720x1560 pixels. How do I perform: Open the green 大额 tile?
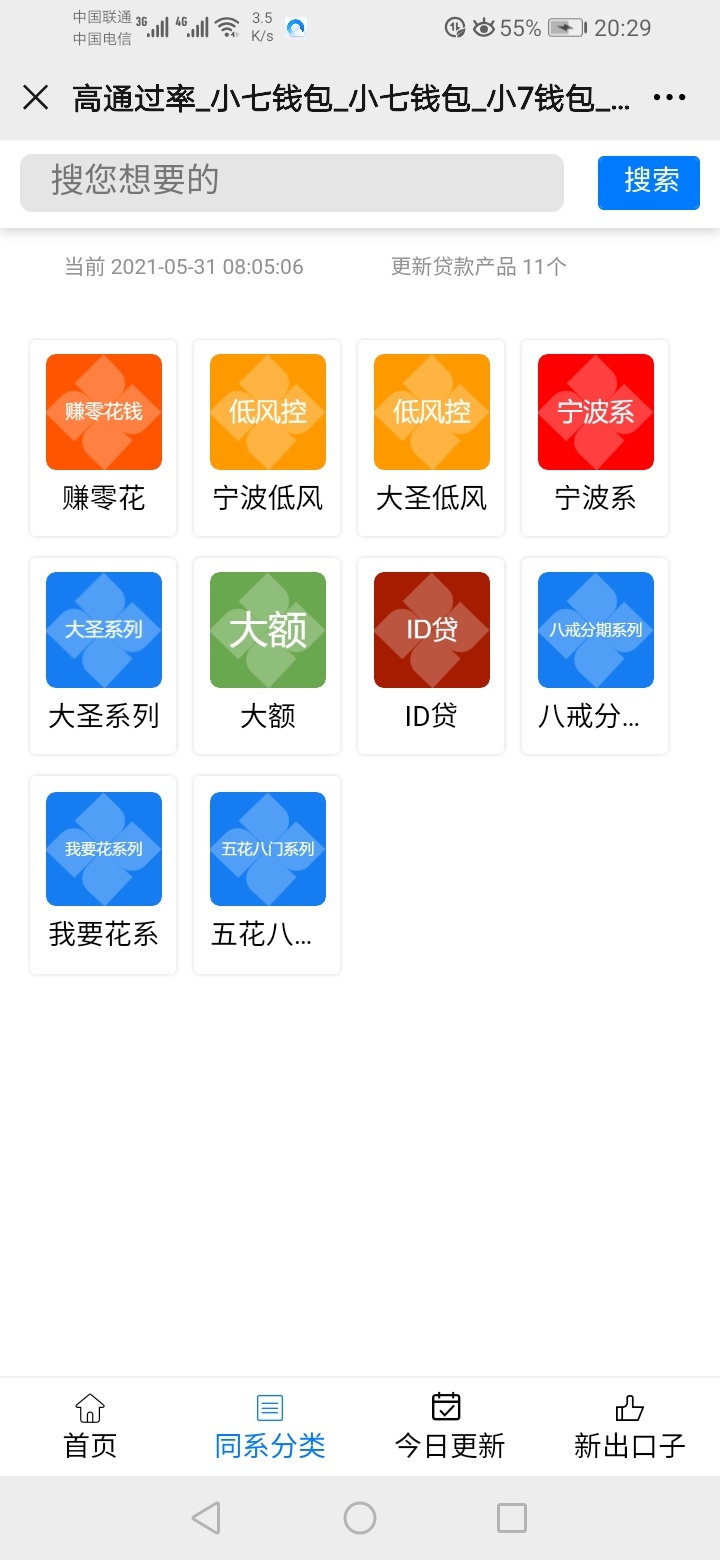pyautogui.click(x=268, y=656)
